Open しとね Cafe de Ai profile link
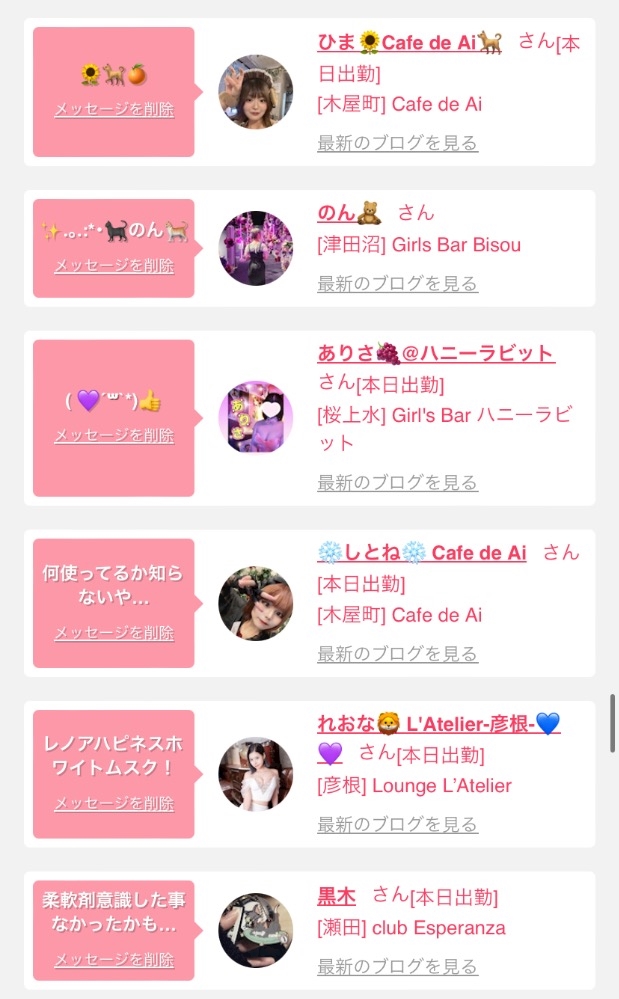This screenshot has width=619, height=999. pyautogui.click(x=422, y=552)
